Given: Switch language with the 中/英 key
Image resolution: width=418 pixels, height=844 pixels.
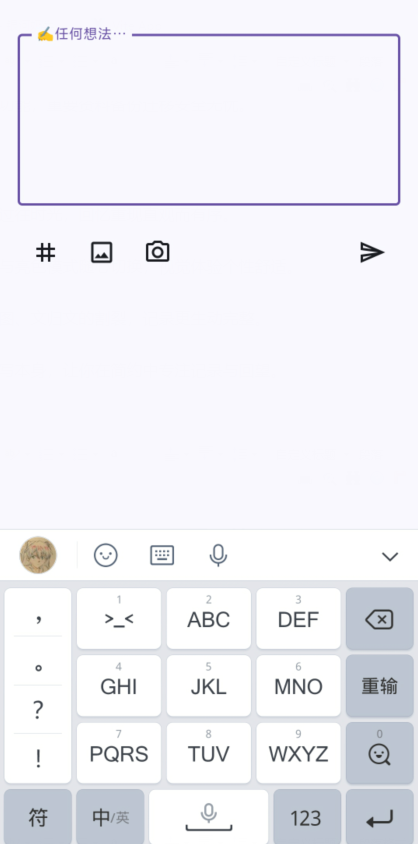Looking at the screenshot, I should point(110,818).
